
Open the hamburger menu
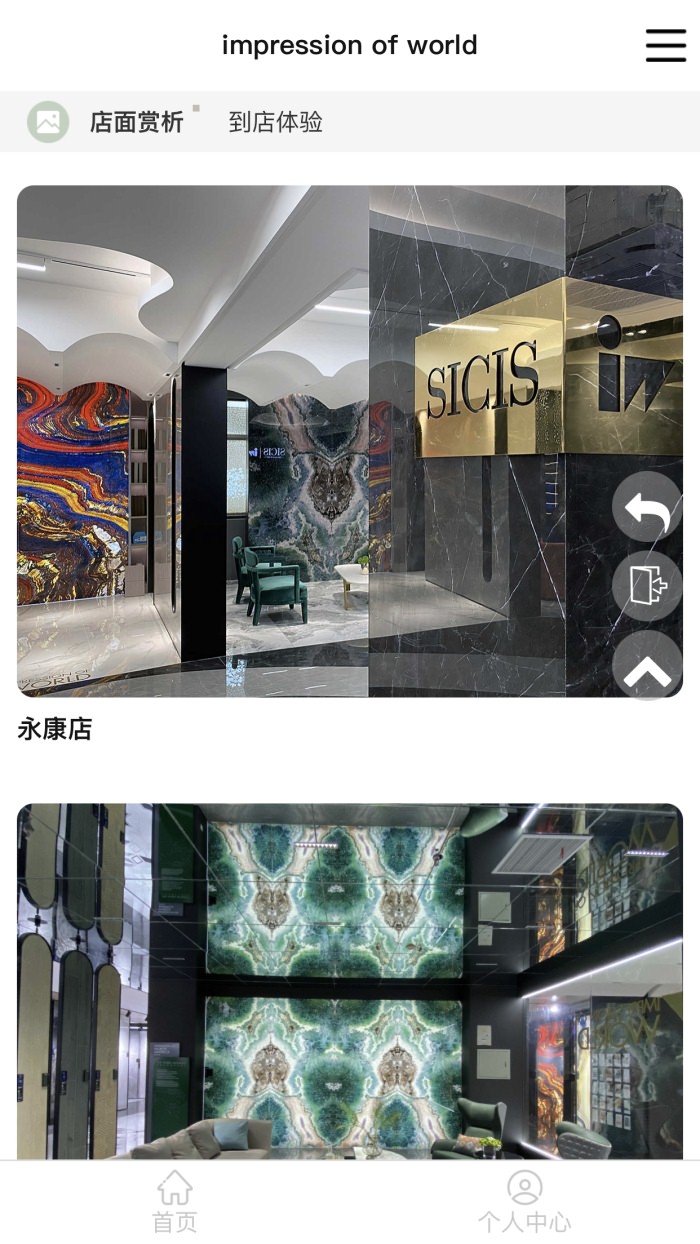[665, 45]
